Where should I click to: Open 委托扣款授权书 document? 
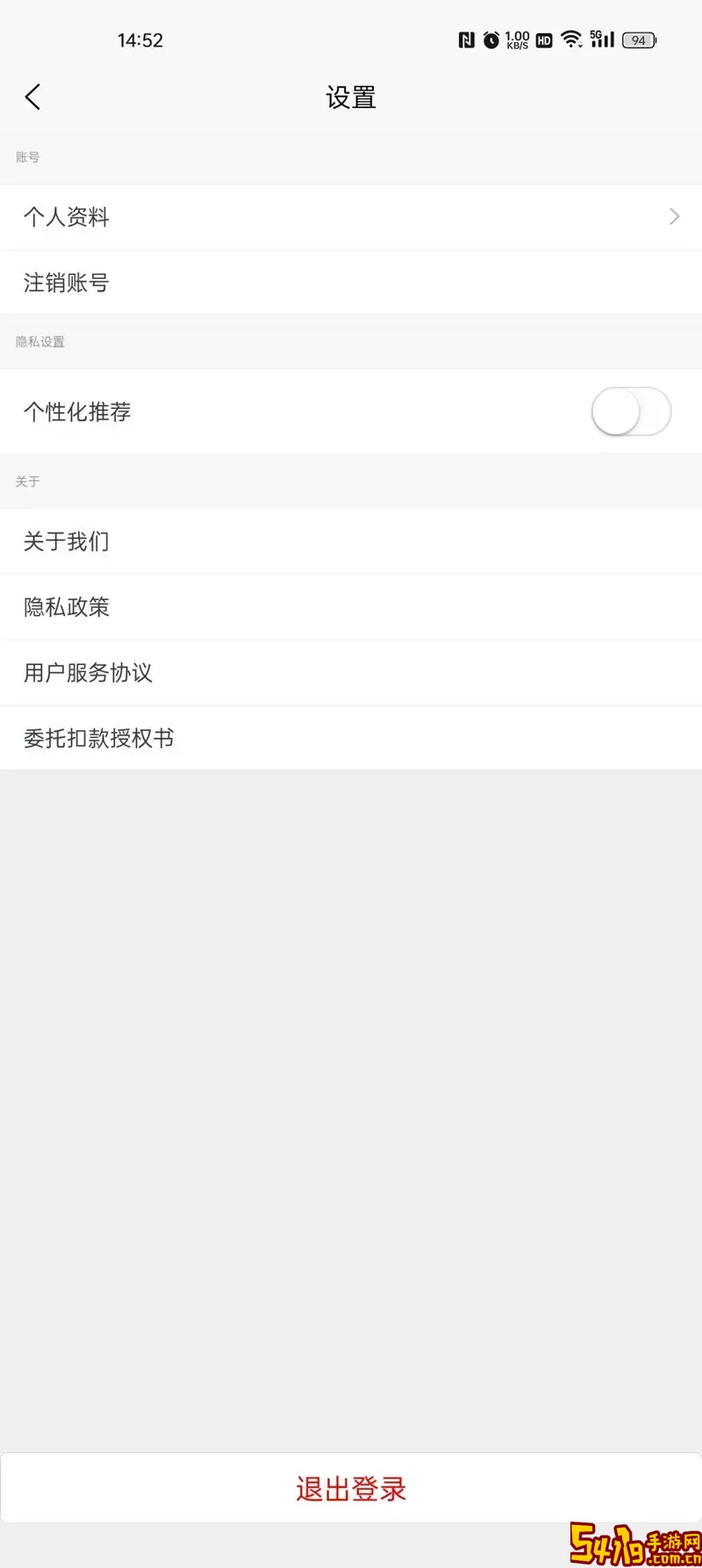coord(351,738)
